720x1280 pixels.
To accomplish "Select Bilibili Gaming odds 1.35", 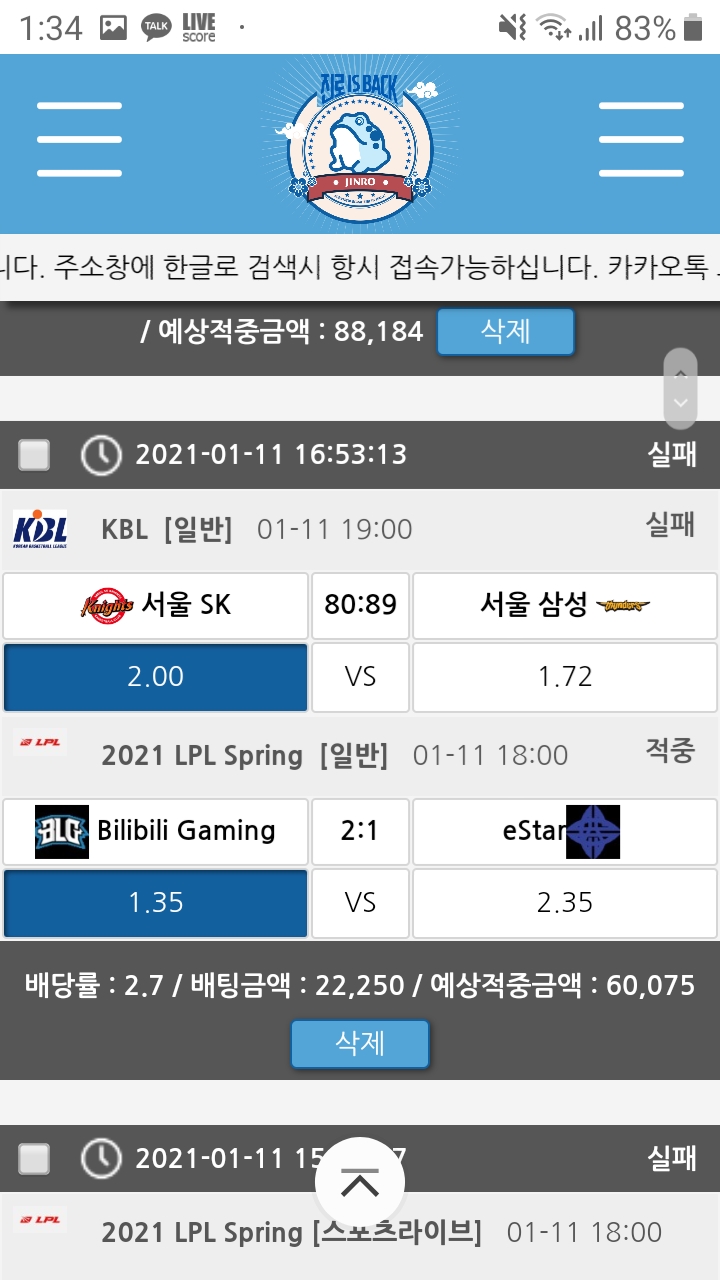I will tap(156, 903).
